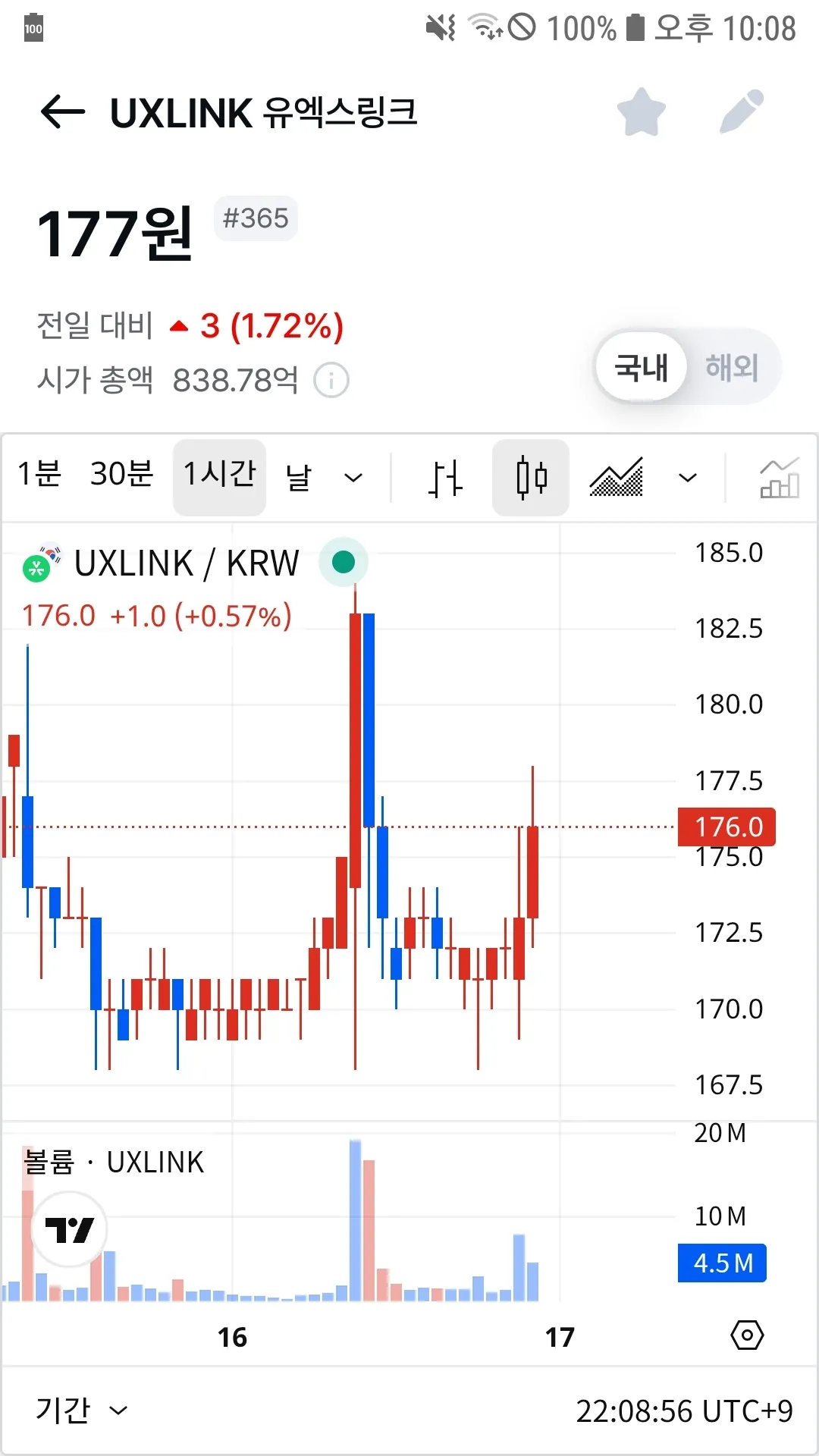
Task: Switch to 해외 market view
Action: click(732, 368)
